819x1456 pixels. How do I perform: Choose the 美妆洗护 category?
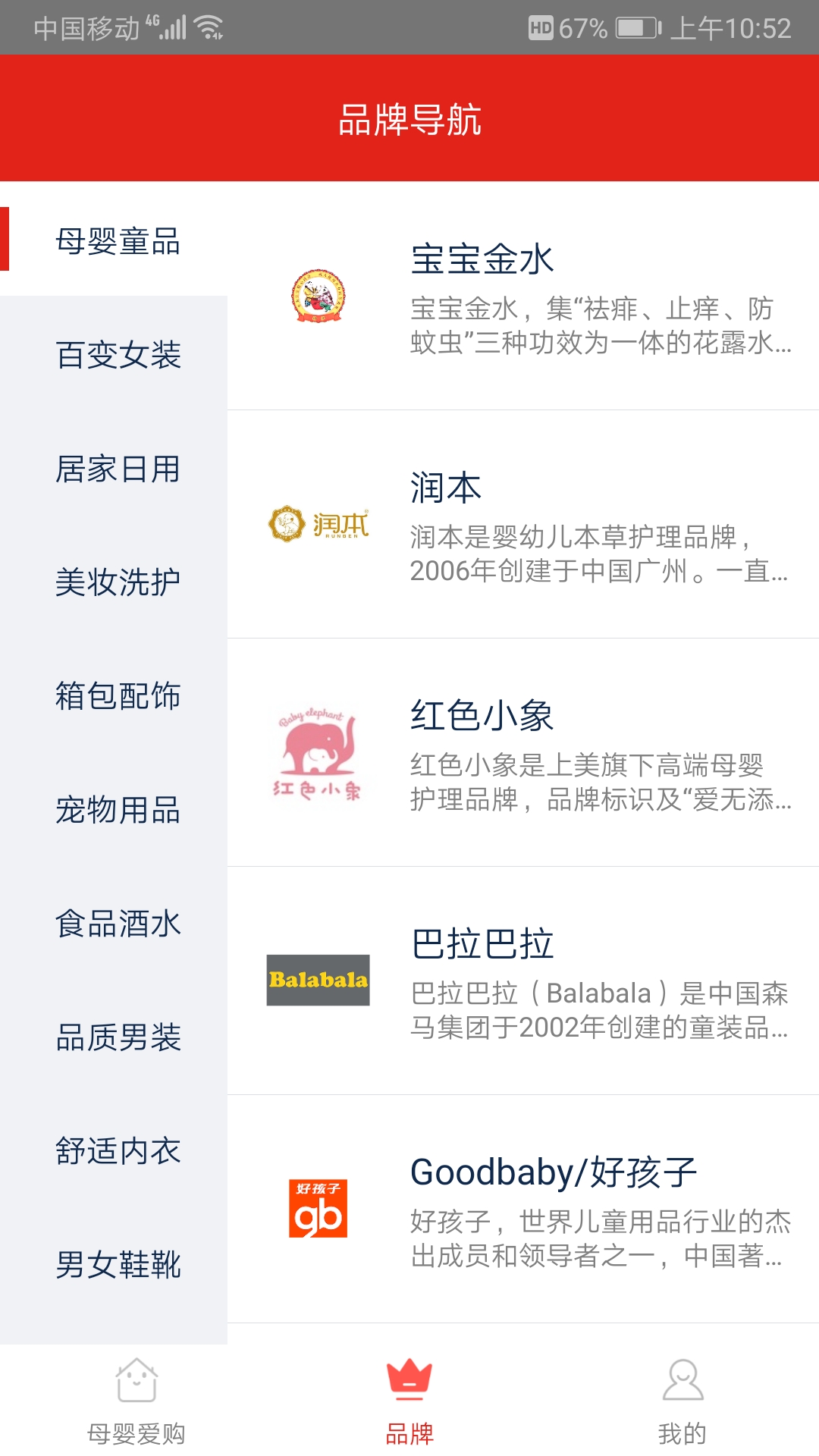(118, 582)
